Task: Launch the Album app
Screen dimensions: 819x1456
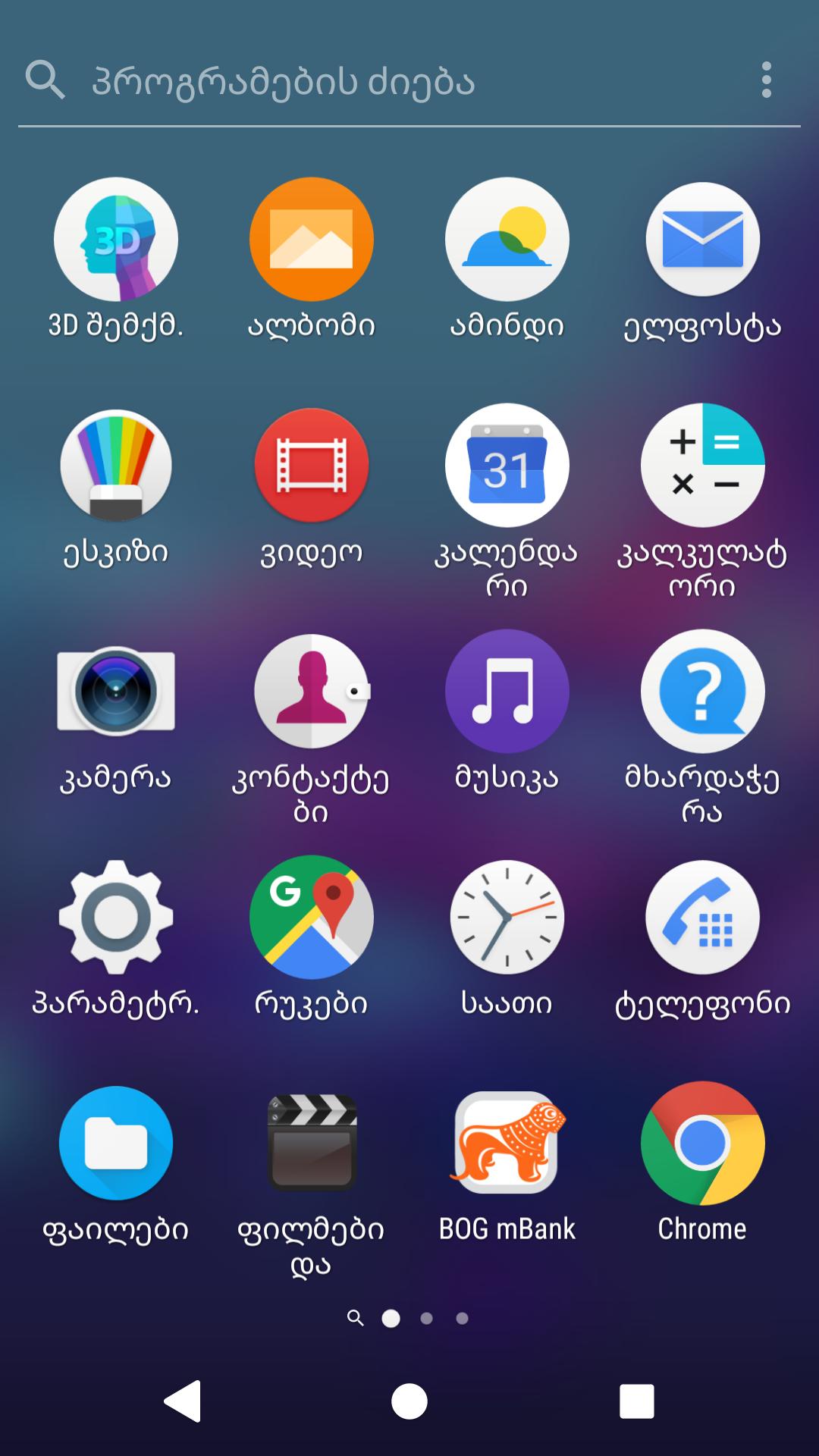Action: [311, 239]
